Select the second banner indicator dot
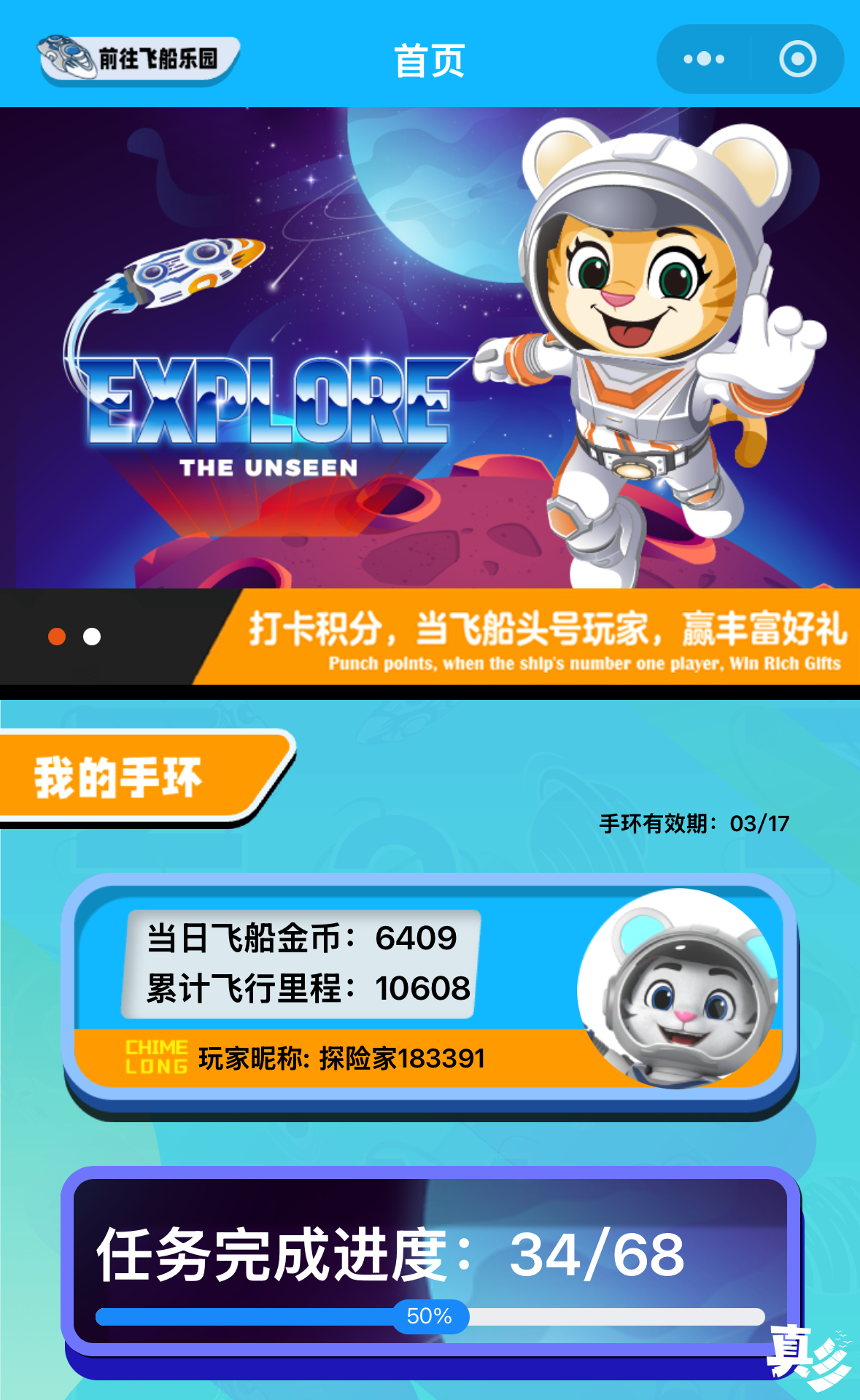 click(92, 637)
